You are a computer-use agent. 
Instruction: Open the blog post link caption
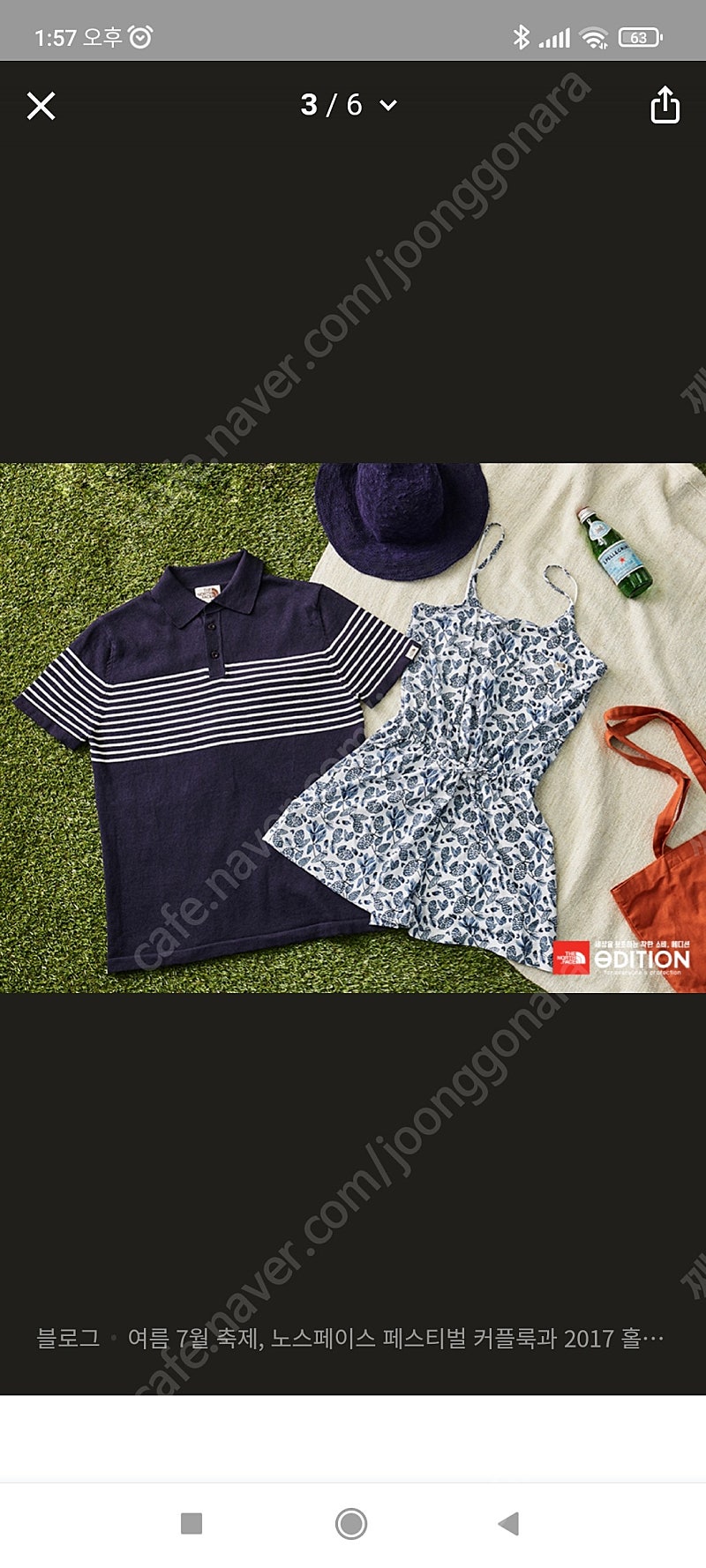coord(350,1339)
